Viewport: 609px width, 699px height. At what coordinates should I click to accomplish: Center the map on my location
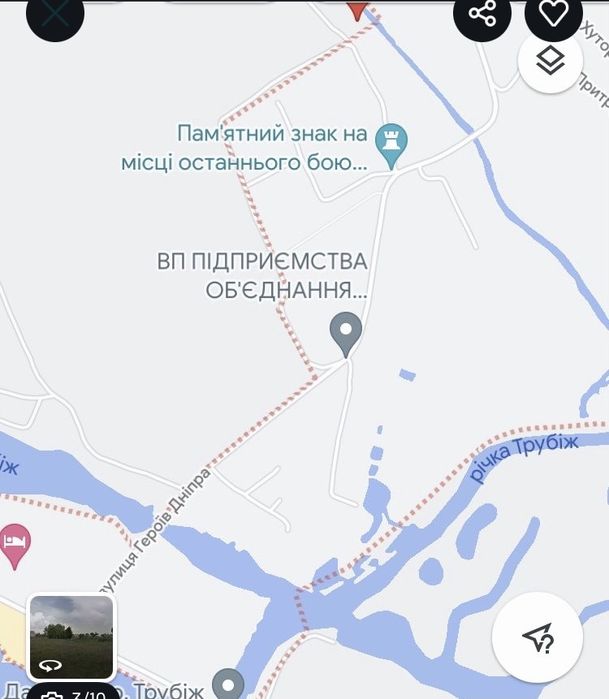pyautogui.click(x=536, y=638)
